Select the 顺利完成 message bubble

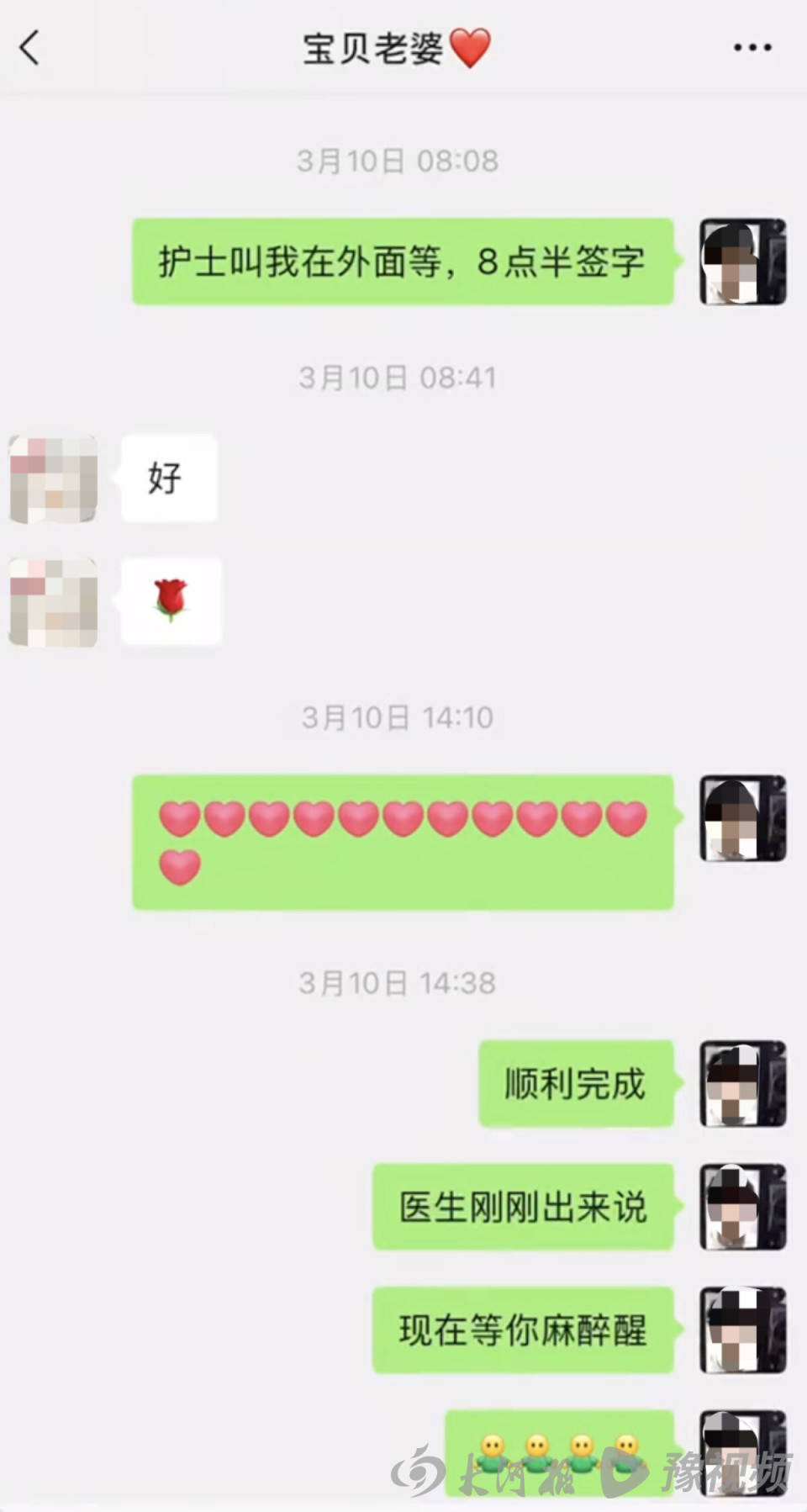(x=574, y=1085)
